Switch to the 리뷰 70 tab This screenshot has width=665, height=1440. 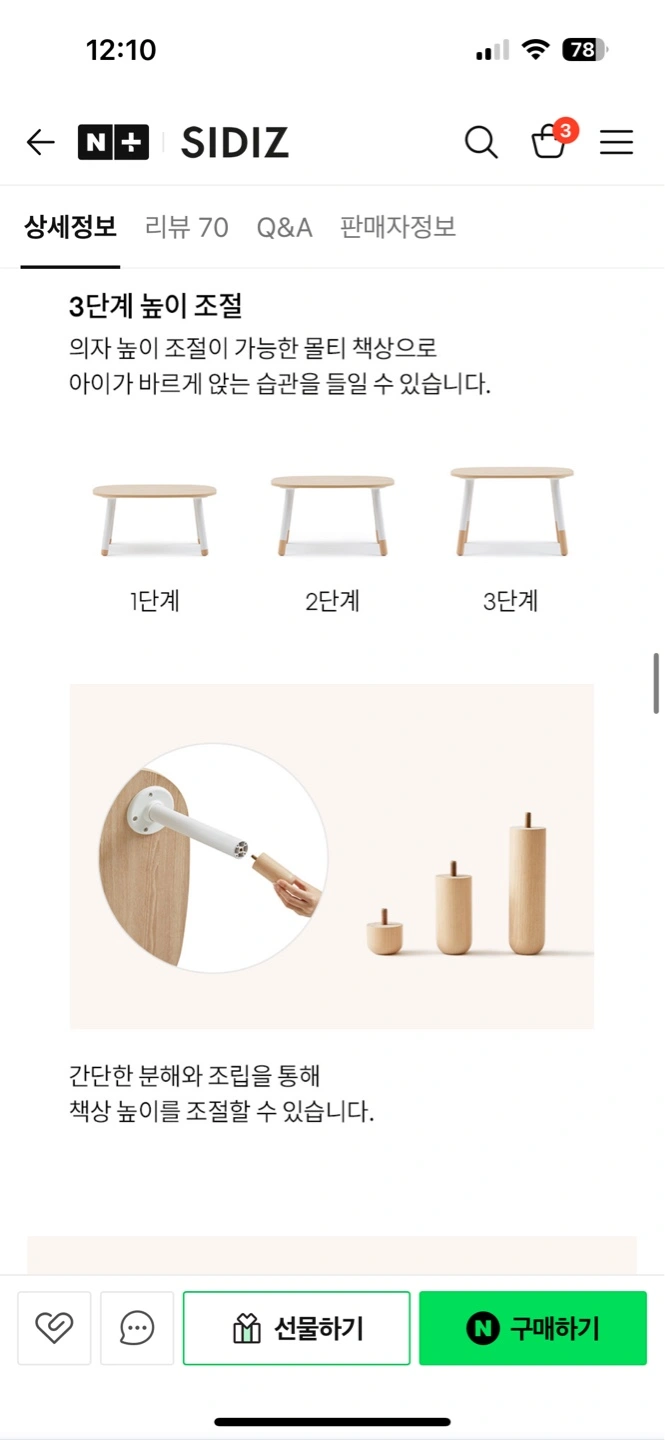pyautogui.click(x=187, y=227)
